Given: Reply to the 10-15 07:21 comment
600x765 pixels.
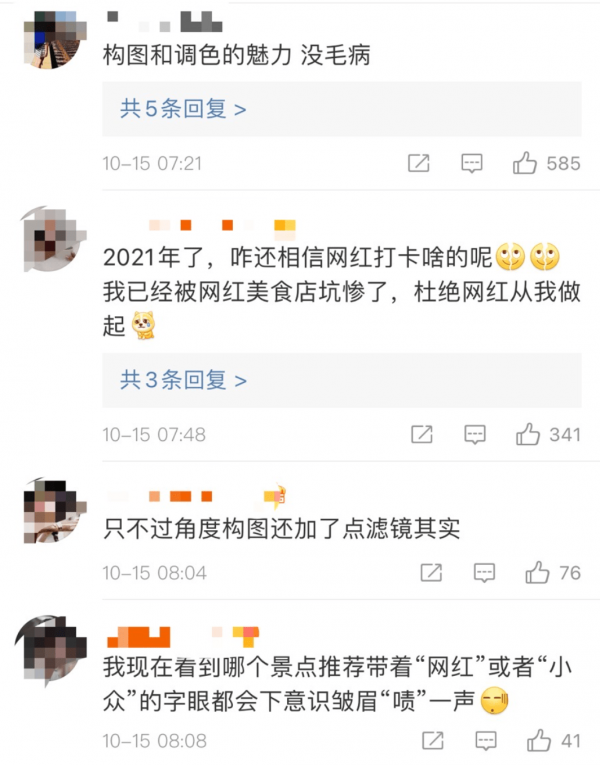Looking at the screenshot, I should coord(472,163).
